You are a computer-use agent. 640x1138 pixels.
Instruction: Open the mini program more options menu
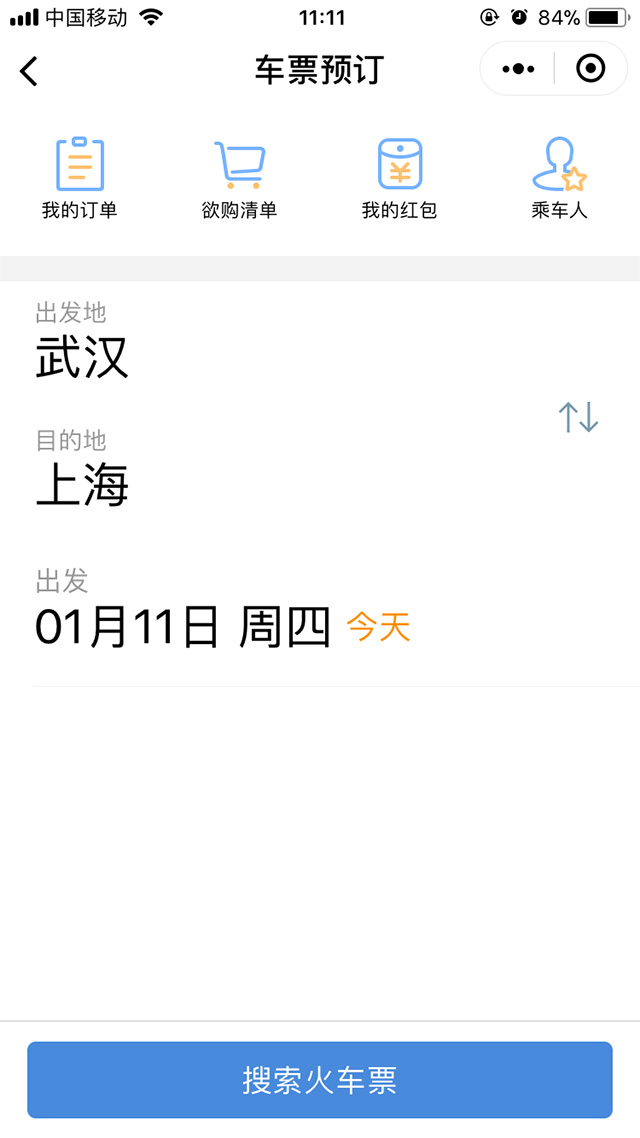point(518,69)
